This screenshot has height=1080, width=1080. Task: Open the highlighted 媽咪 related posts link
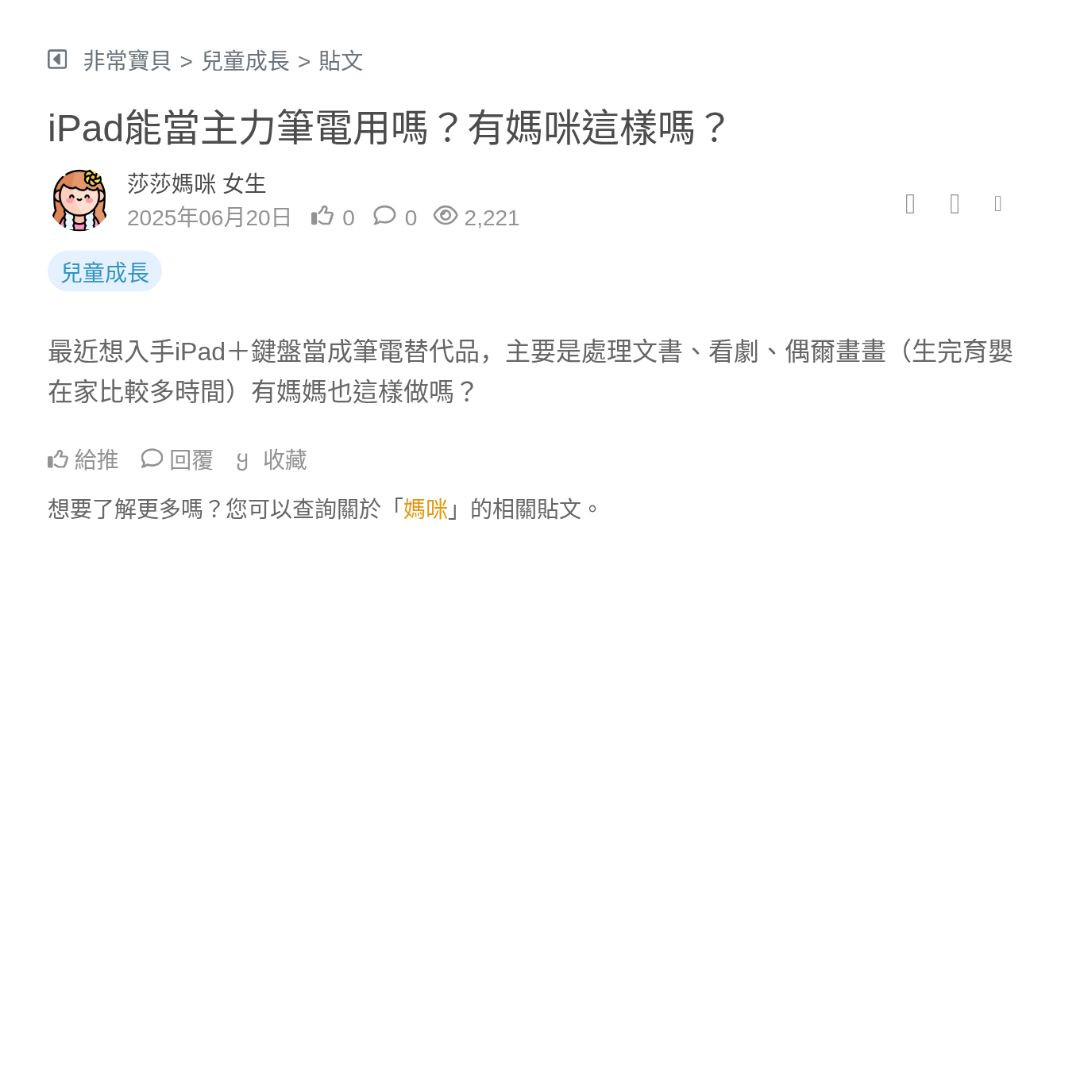(x=425, y=509)
